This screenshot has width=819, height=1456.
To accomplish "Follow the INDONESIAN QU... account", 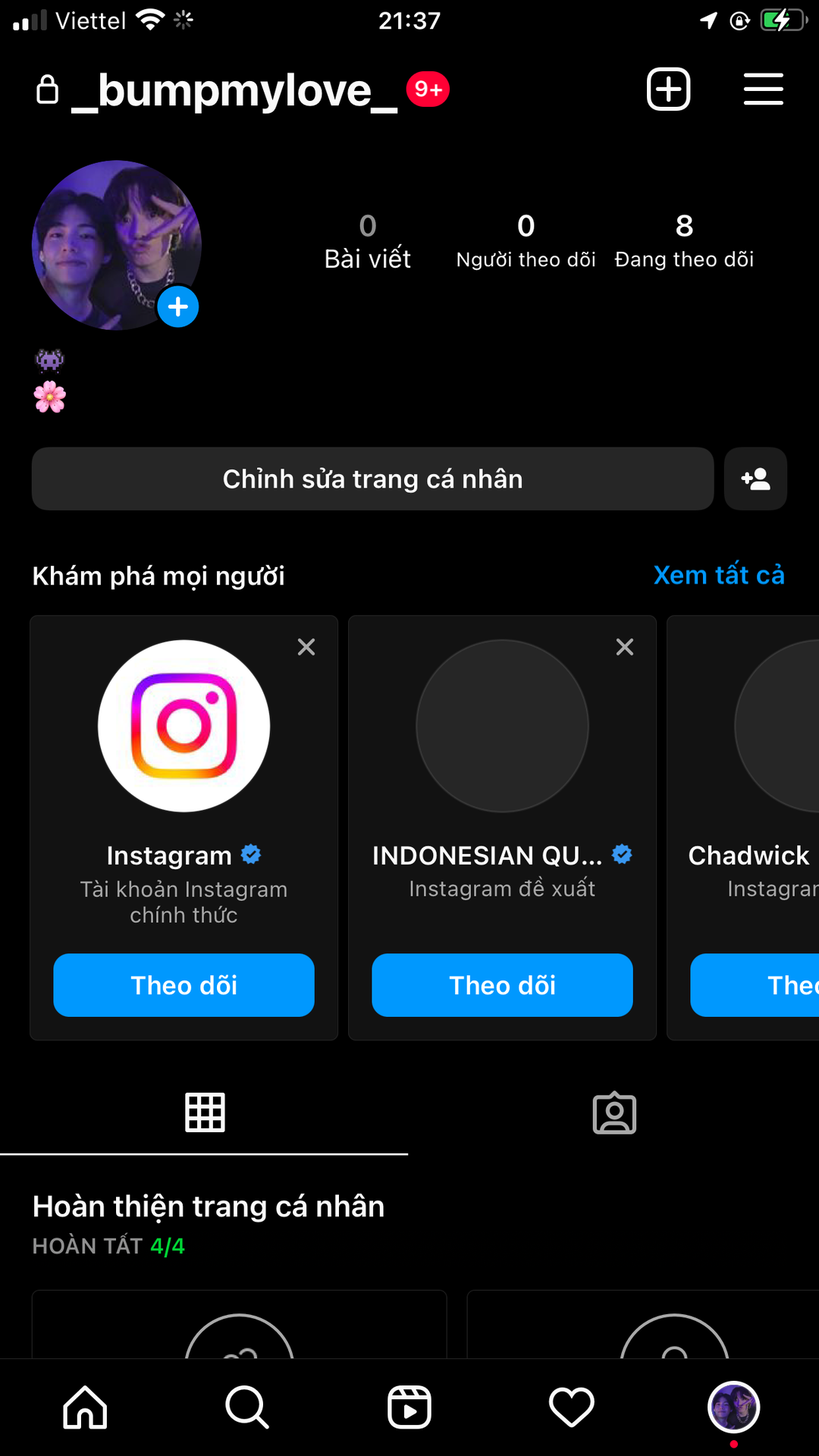I will click(x=502, y=985).
